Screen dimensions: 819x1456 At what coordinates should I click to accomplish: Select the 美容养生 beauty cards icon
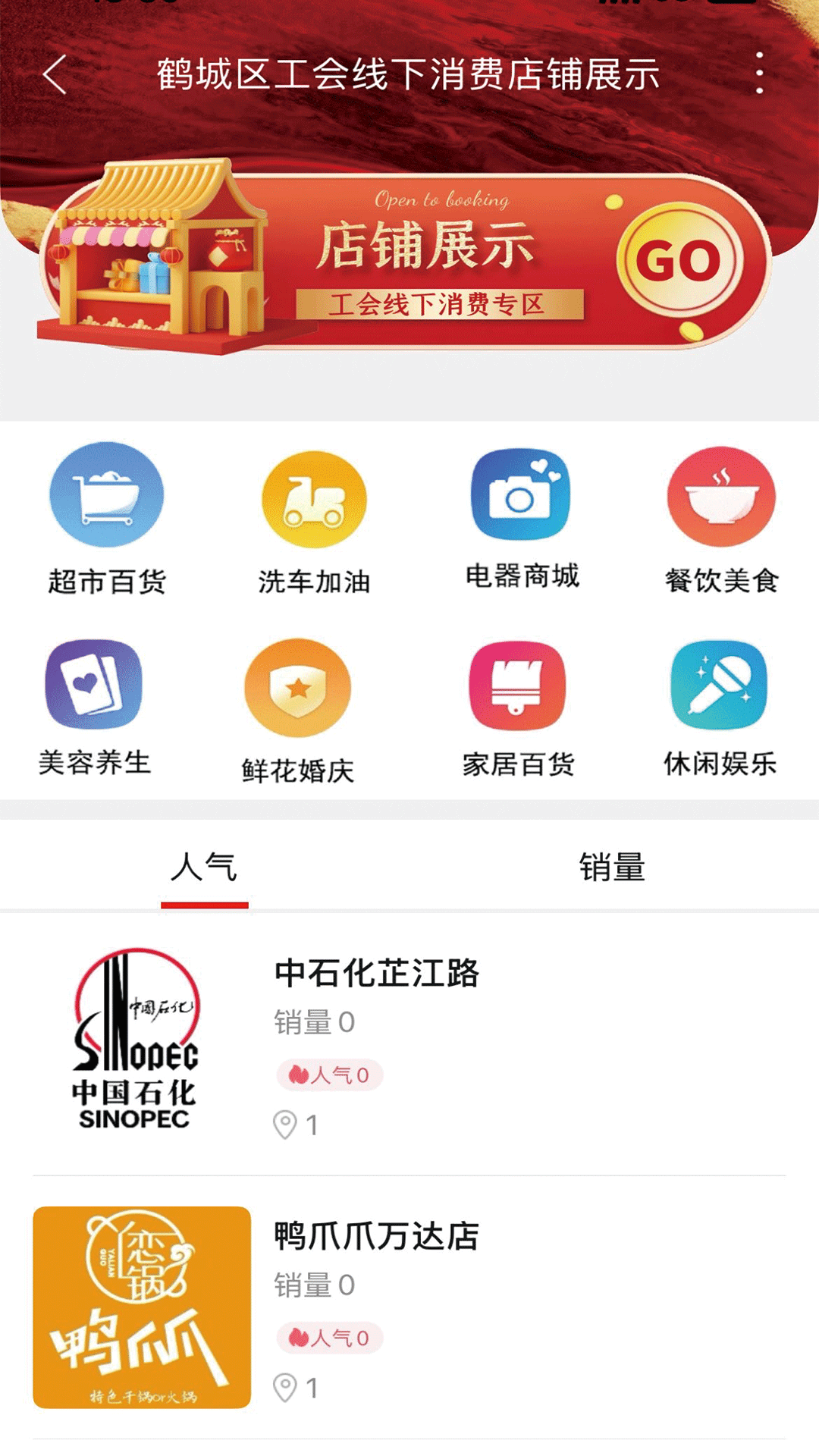91,686
